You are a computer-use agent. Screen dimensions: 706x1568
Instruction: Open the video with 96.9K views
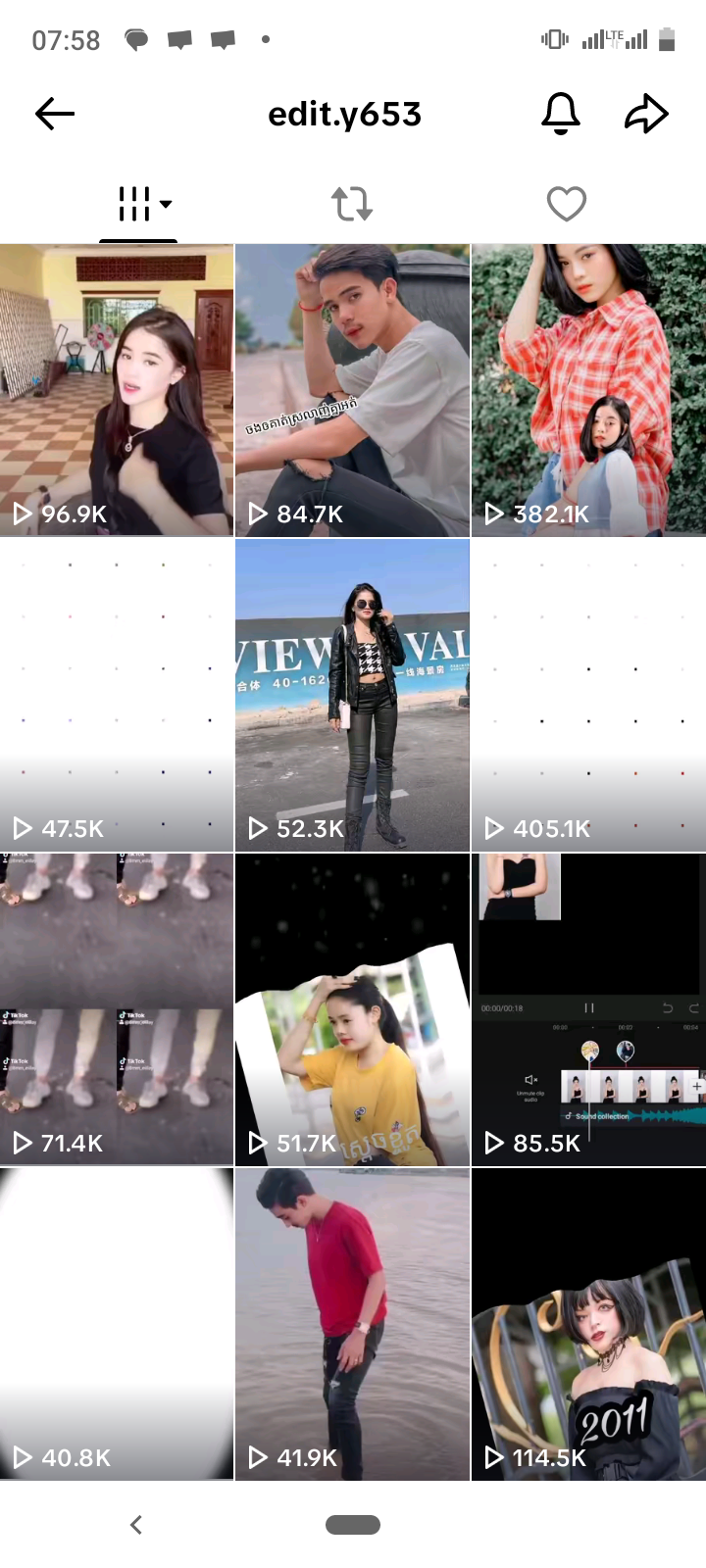[x=117, y=390]
